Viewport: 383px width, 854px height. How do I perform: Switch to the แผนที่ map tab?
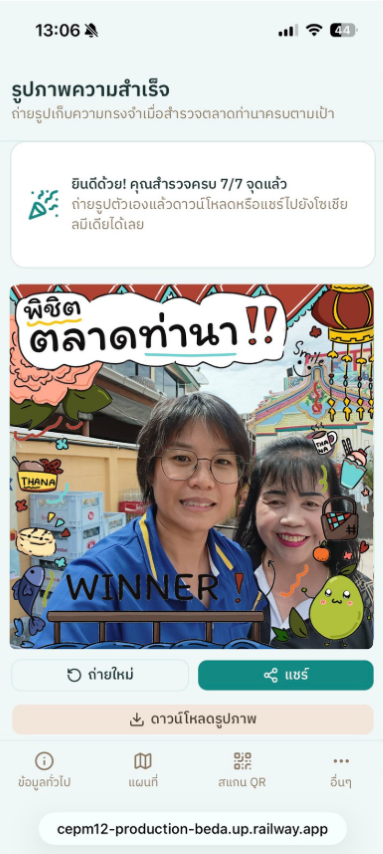(143, 770)
